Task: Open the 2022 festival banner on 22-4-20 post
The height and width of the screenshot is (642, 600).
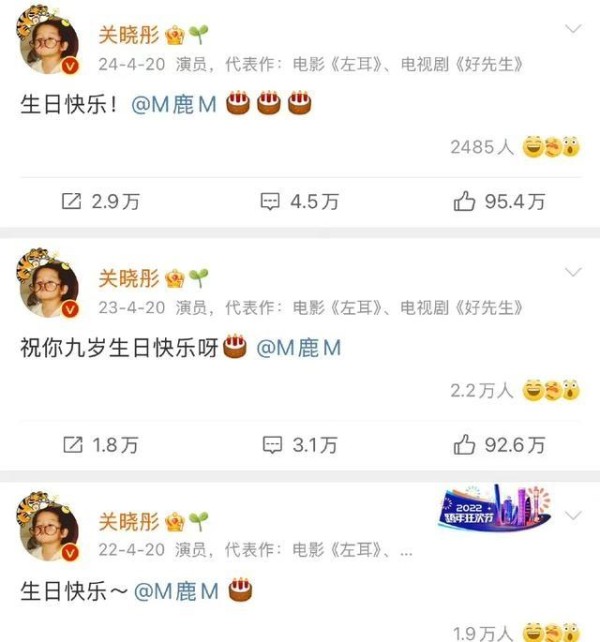Action: pos(493,508)
